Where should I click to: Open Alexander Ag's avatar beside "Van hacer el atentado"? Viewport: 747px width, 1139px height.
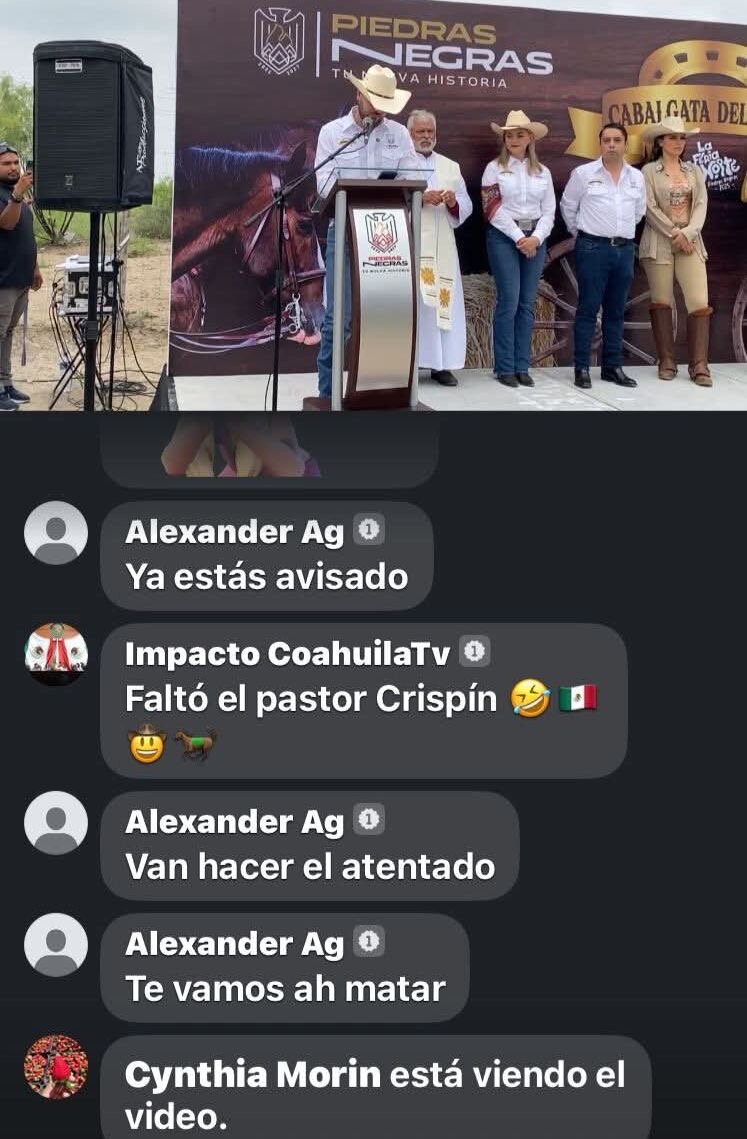[56, 822]
